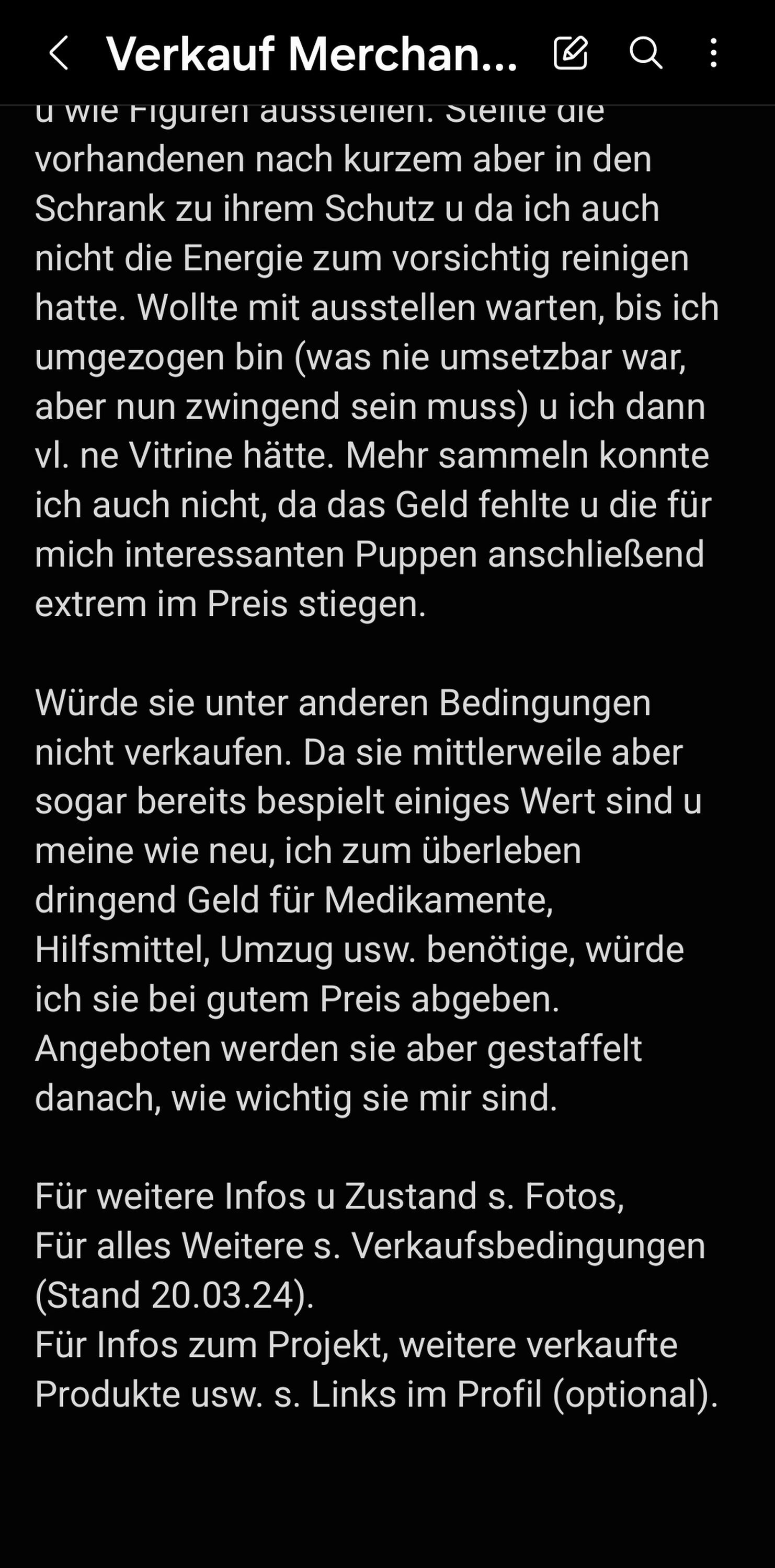Screen dimensions: 775x1568
Task: Search within the note
Action: click(645, 53)
